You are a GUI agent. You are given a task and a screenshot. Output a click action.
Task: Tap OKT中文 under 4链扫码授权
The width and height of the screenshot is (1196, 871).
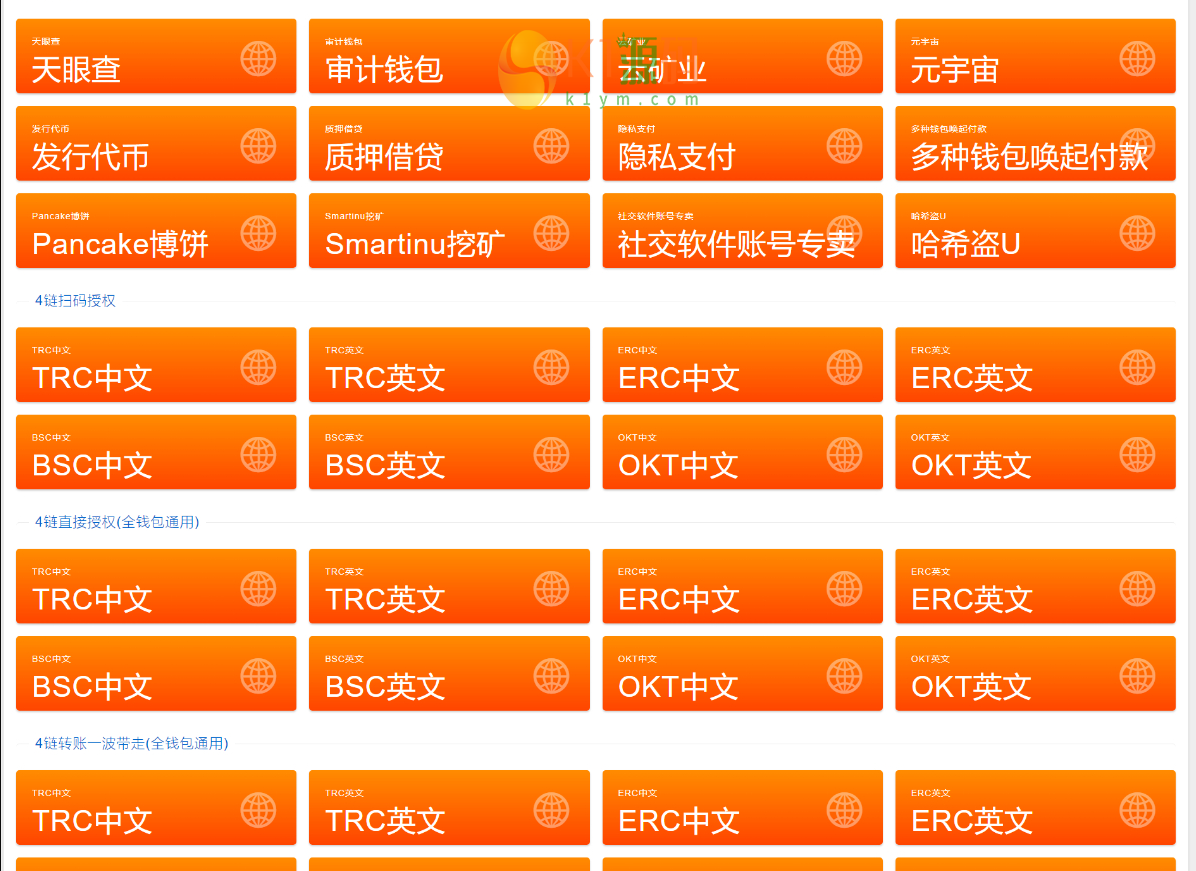tap(742, 451)
